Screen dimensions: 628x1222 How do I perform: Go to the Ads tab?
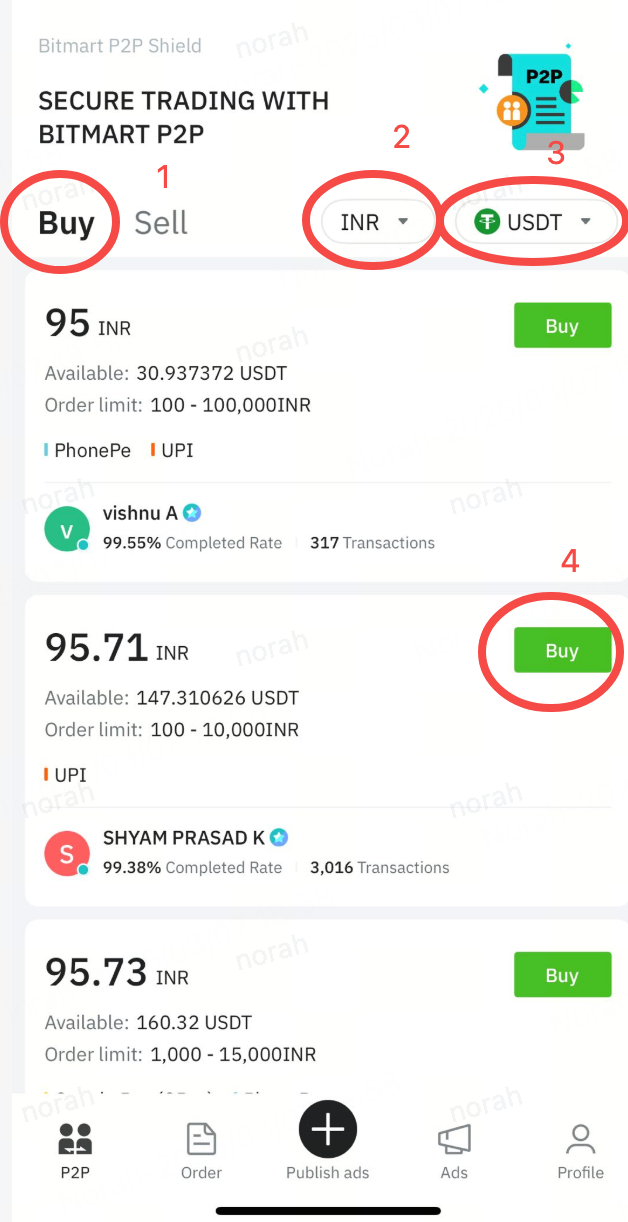[454, 1150]
